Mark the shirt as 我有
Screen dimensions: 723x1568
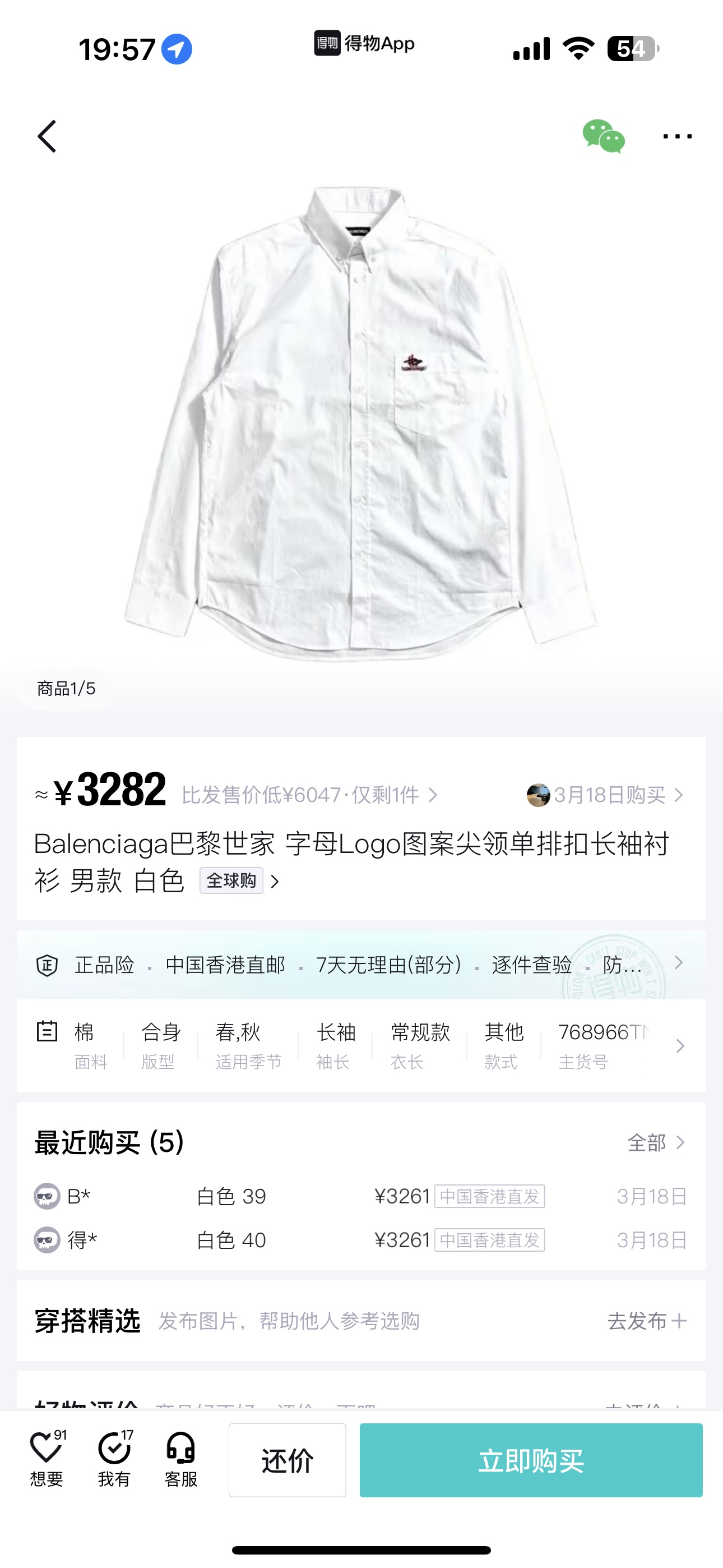[114, 1459]
